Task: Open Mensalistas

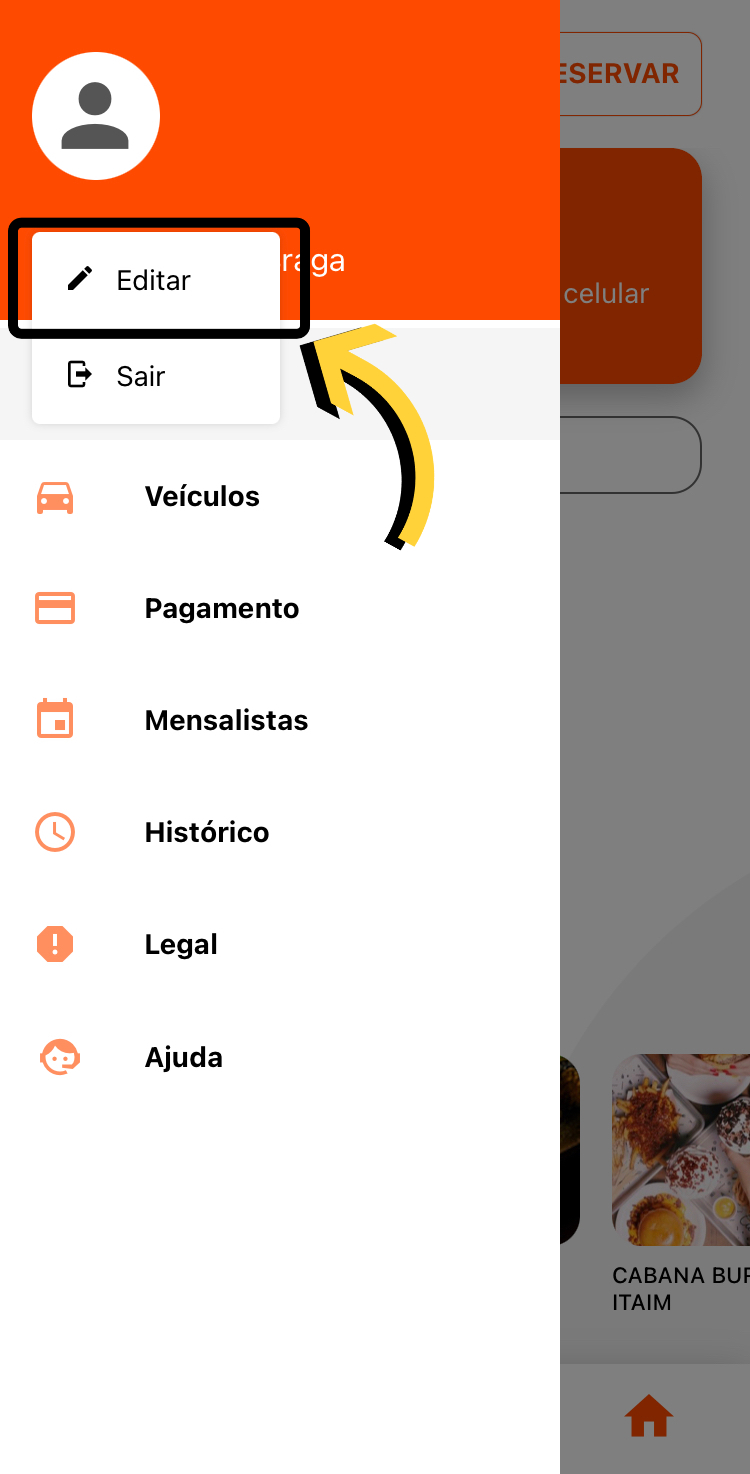Action: [x=280, y=720]
